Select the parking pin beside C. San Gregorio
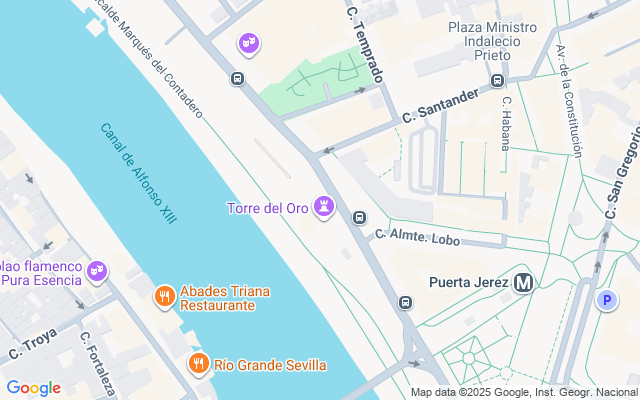This screenshot has width=640, height=400. click(x=607, y=301)
